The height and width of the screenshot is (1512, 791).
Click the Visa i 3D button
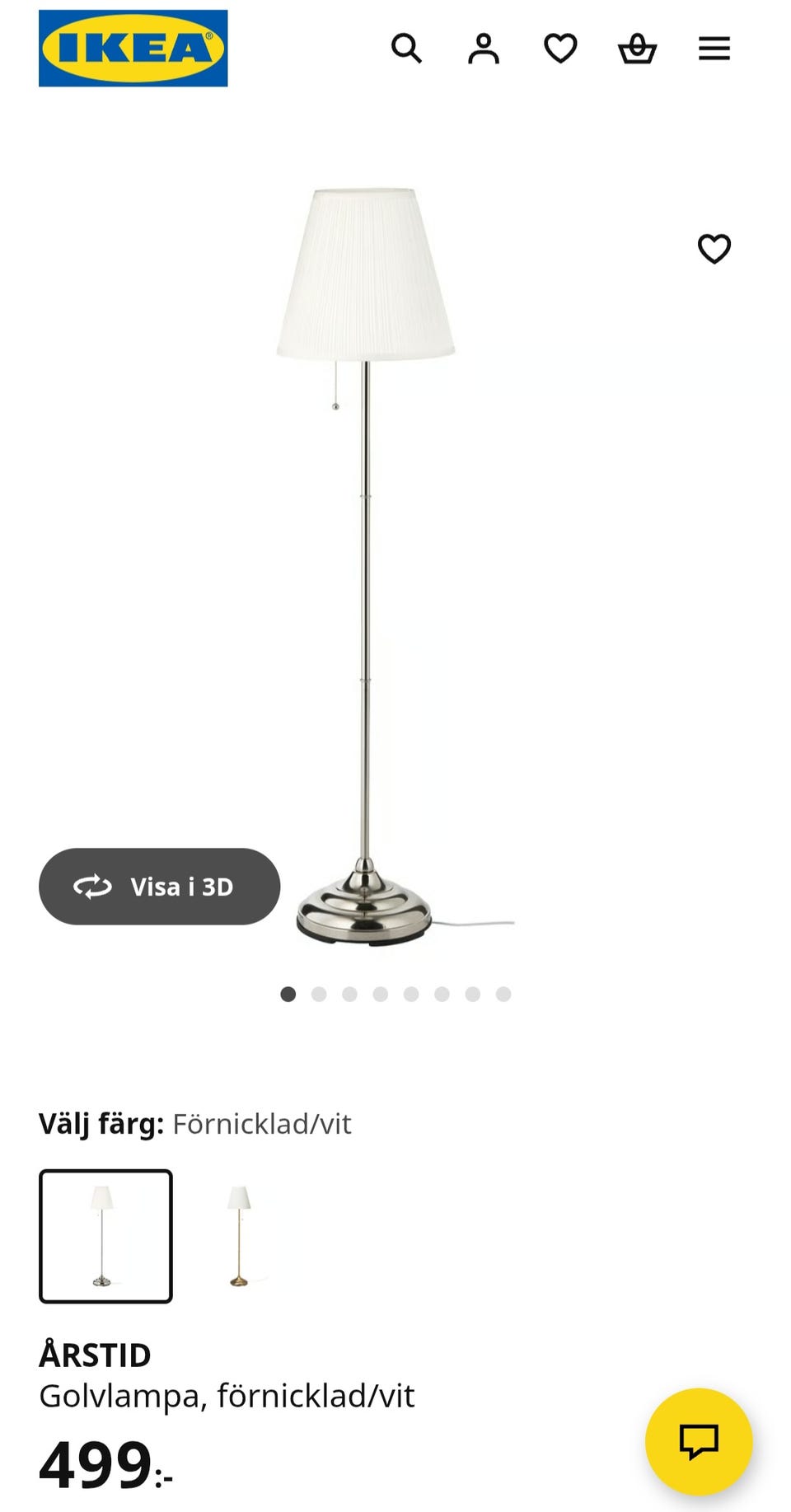pos(159,887)
